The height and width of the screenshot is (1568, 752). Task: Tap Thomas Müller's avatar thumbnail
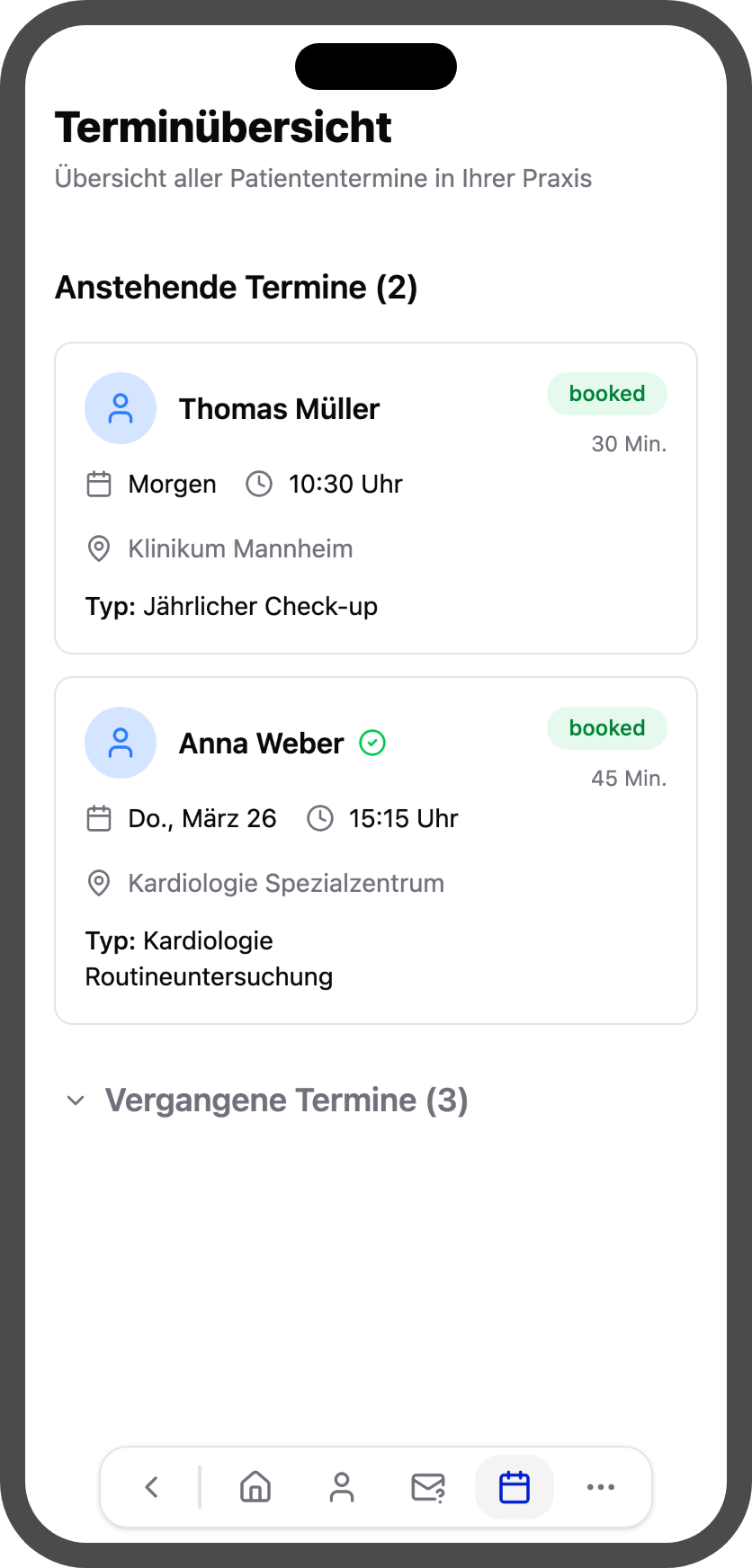121,408
